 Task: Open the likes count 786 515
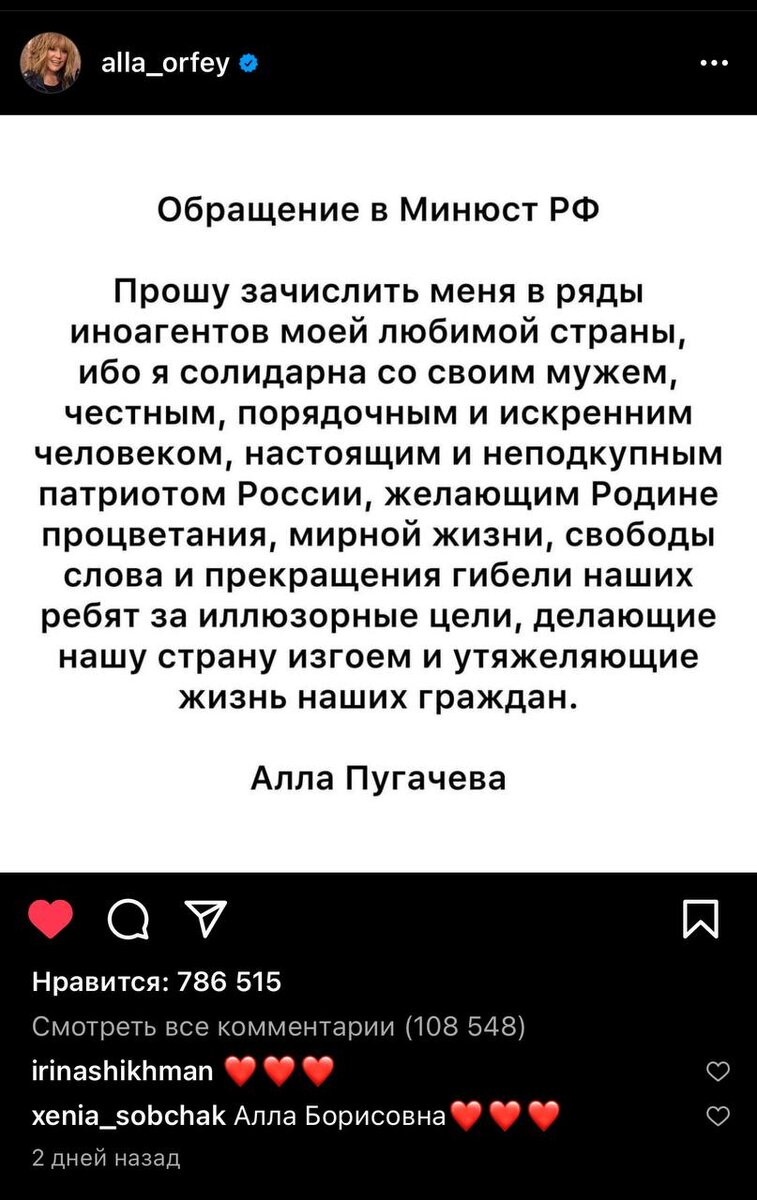[156, 983]
